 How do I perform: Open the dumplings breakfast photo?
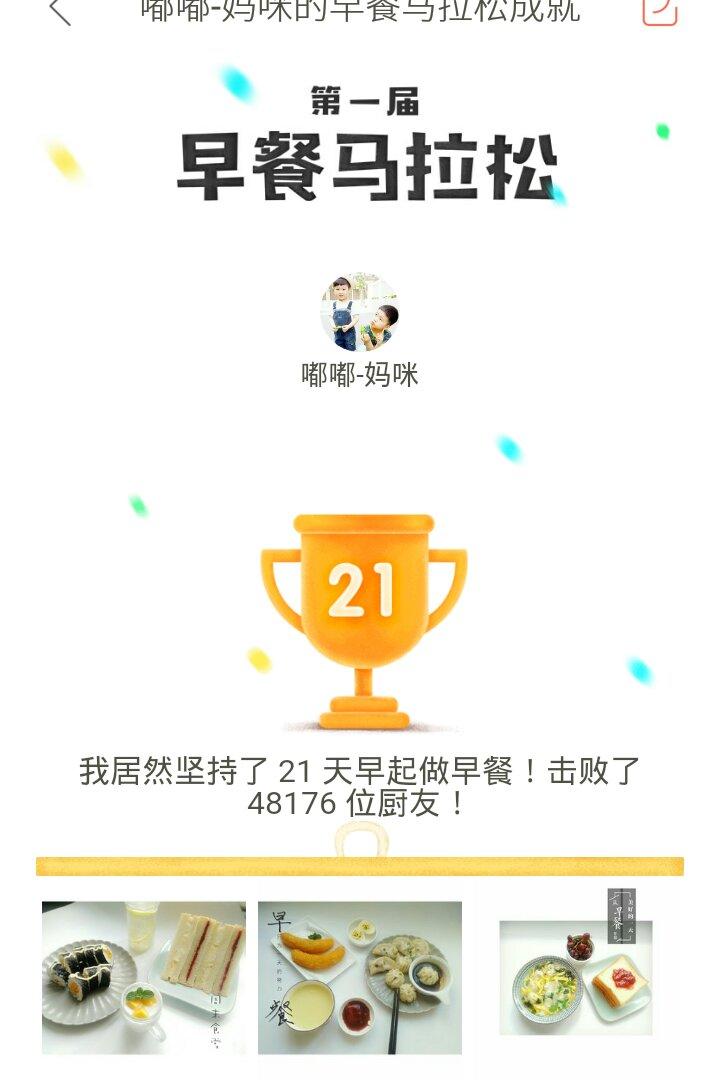tap(360, 977)
